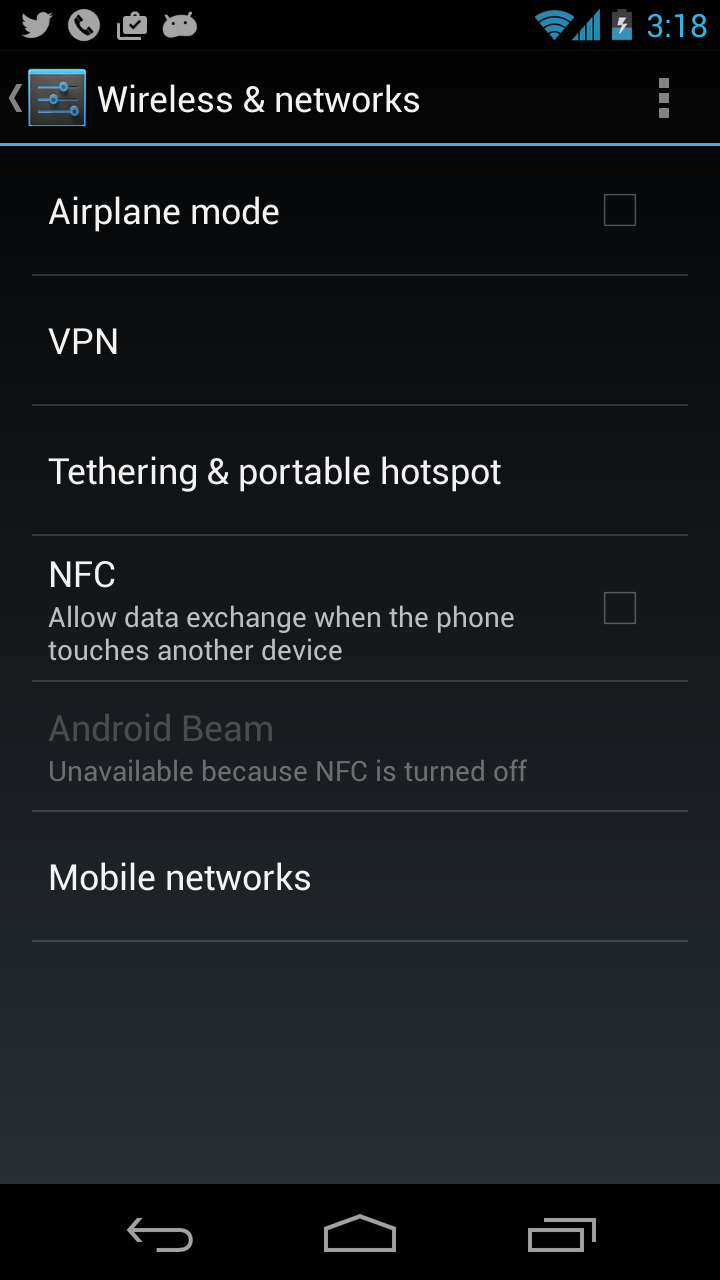Tap the system back button
The width and height of the screenshot is (720, 1280).
tap(160, 1234)
